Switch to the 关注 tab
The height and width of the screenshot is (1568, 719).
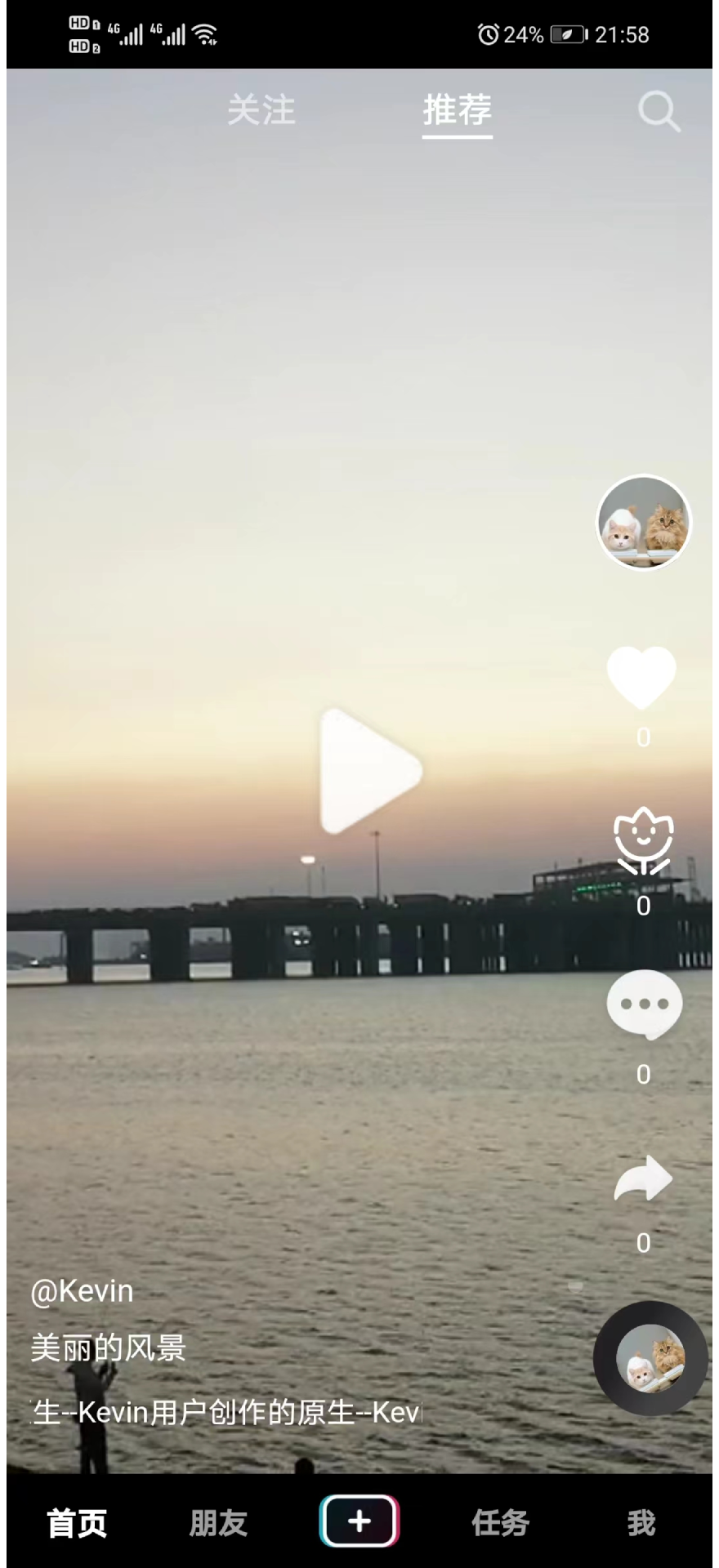pos(261,112)
